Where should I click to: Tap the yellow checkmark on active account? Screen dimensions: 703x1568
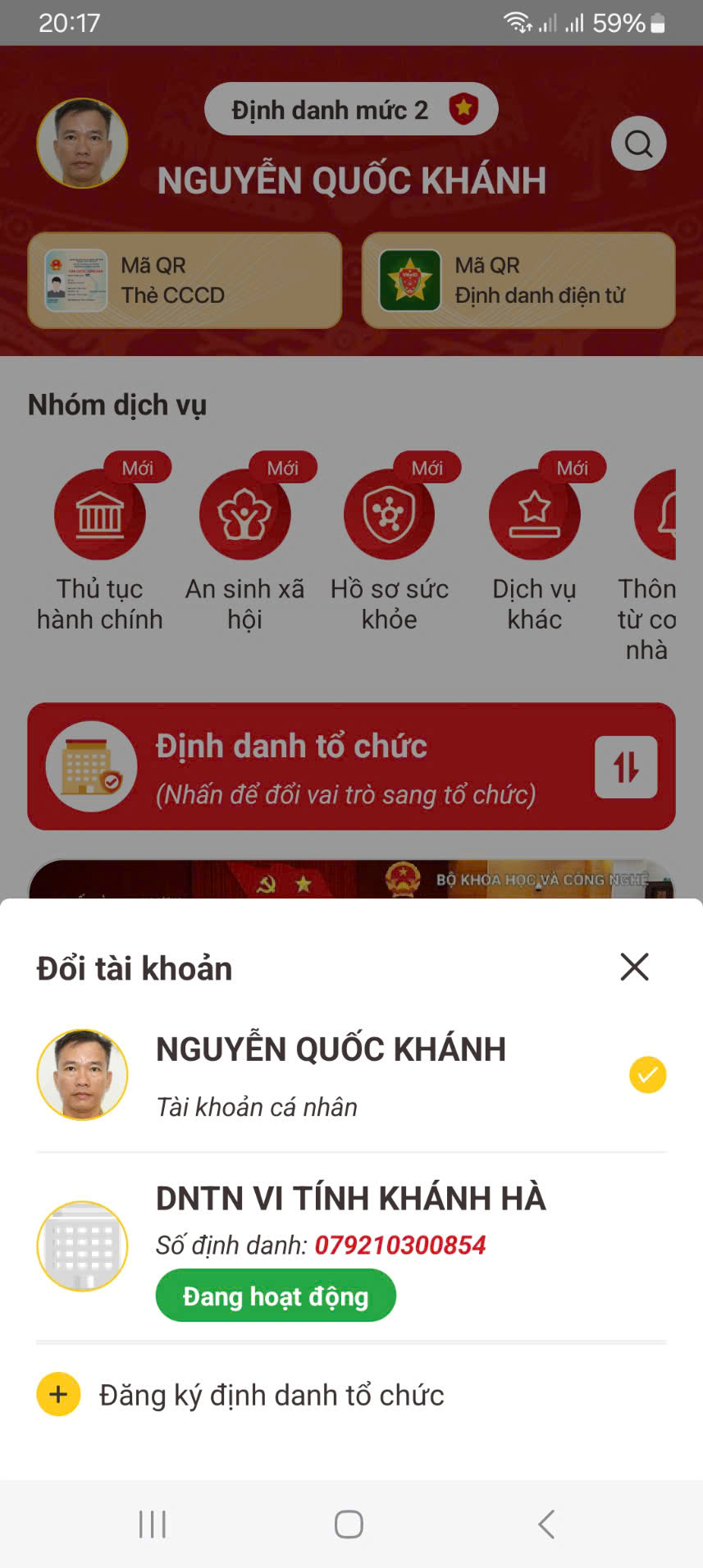646,1075
